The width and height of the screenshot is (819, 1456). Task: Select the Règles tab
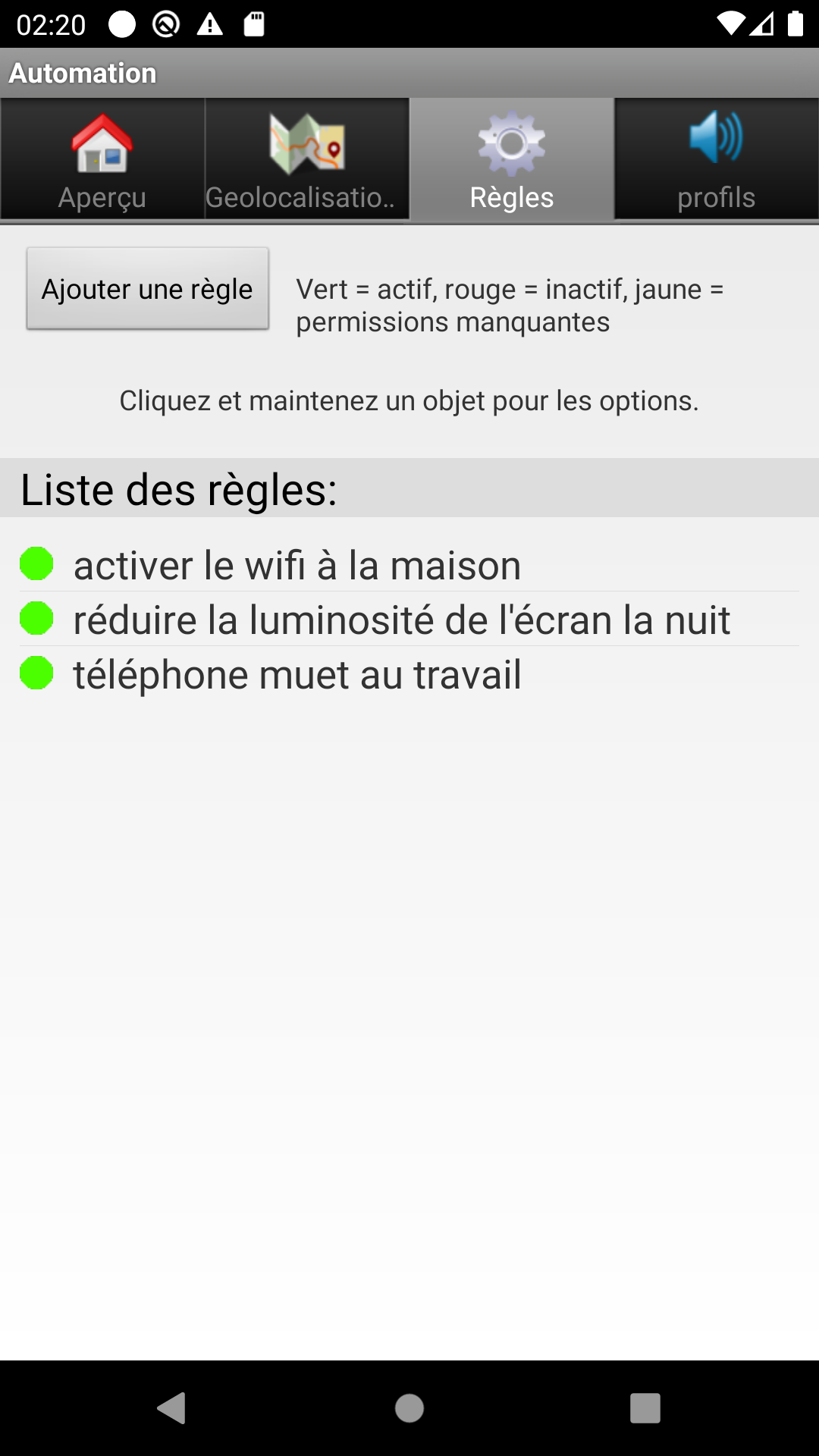(x=512, y=160)
